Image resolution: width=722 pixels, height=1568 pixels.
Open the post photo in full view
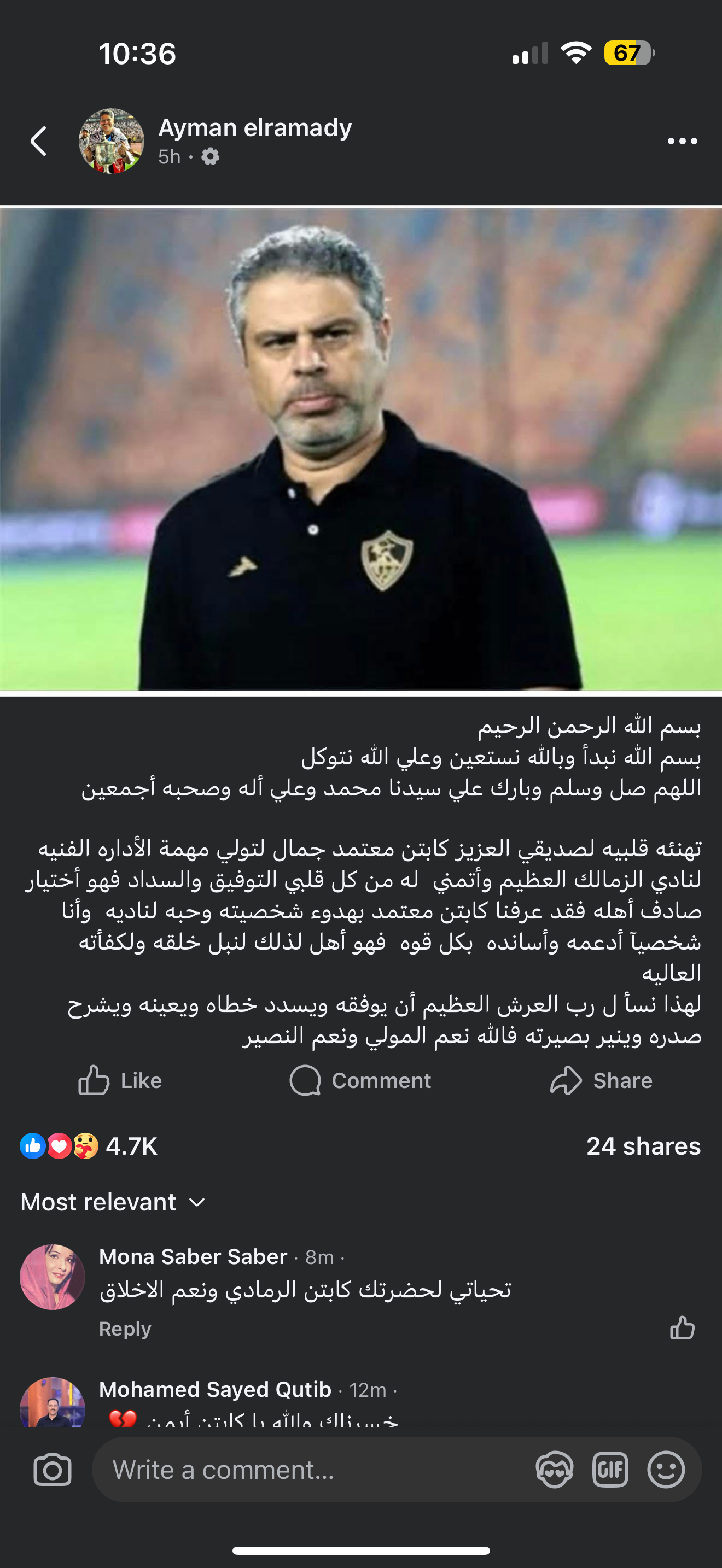[x=361, y=449]
